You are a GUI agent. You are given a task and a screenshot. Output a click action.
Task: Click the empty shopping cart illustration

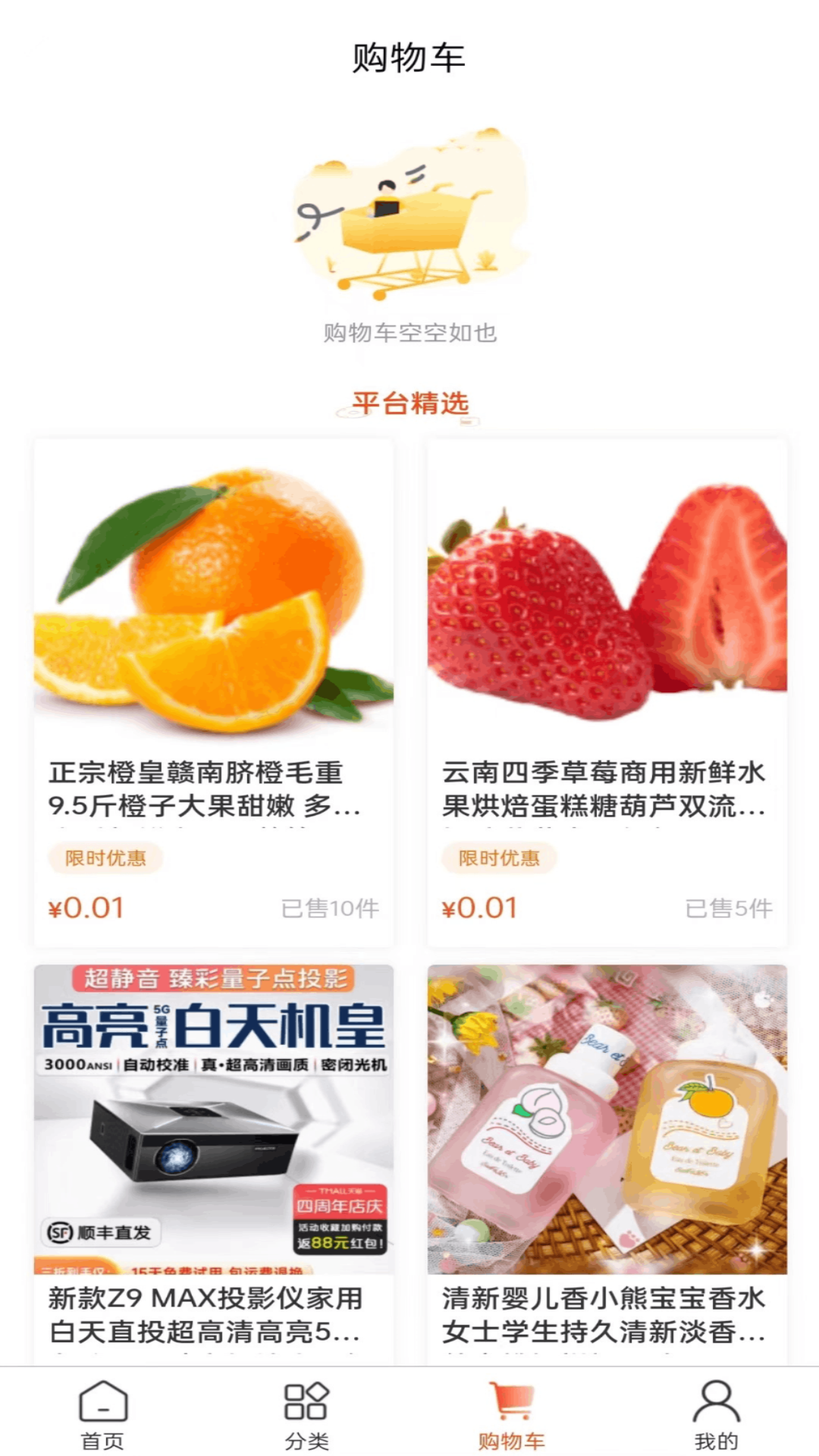[x=409, y=220]
